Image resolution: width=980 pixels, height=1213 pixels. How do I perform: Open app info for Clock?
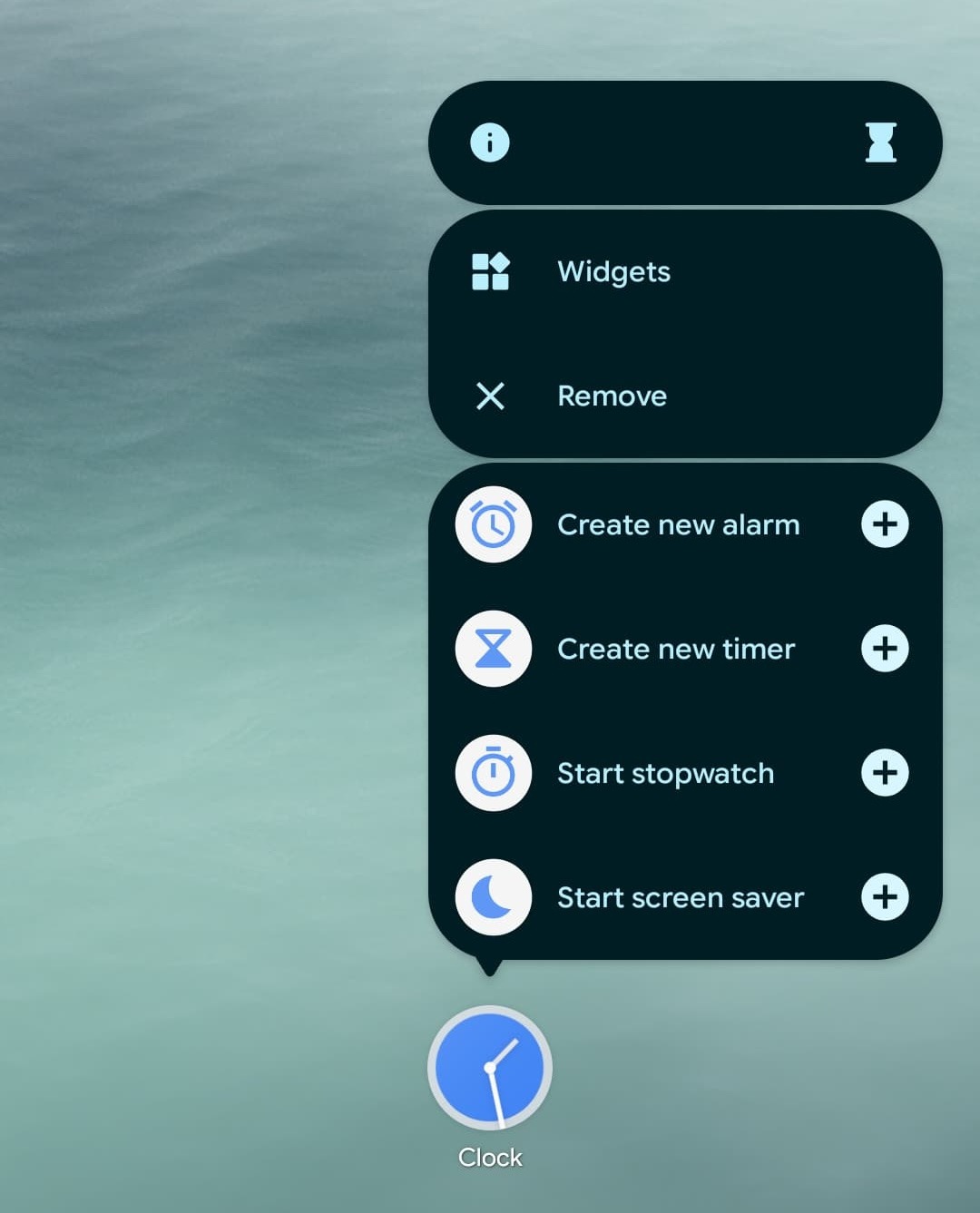(x=490, y=142)
